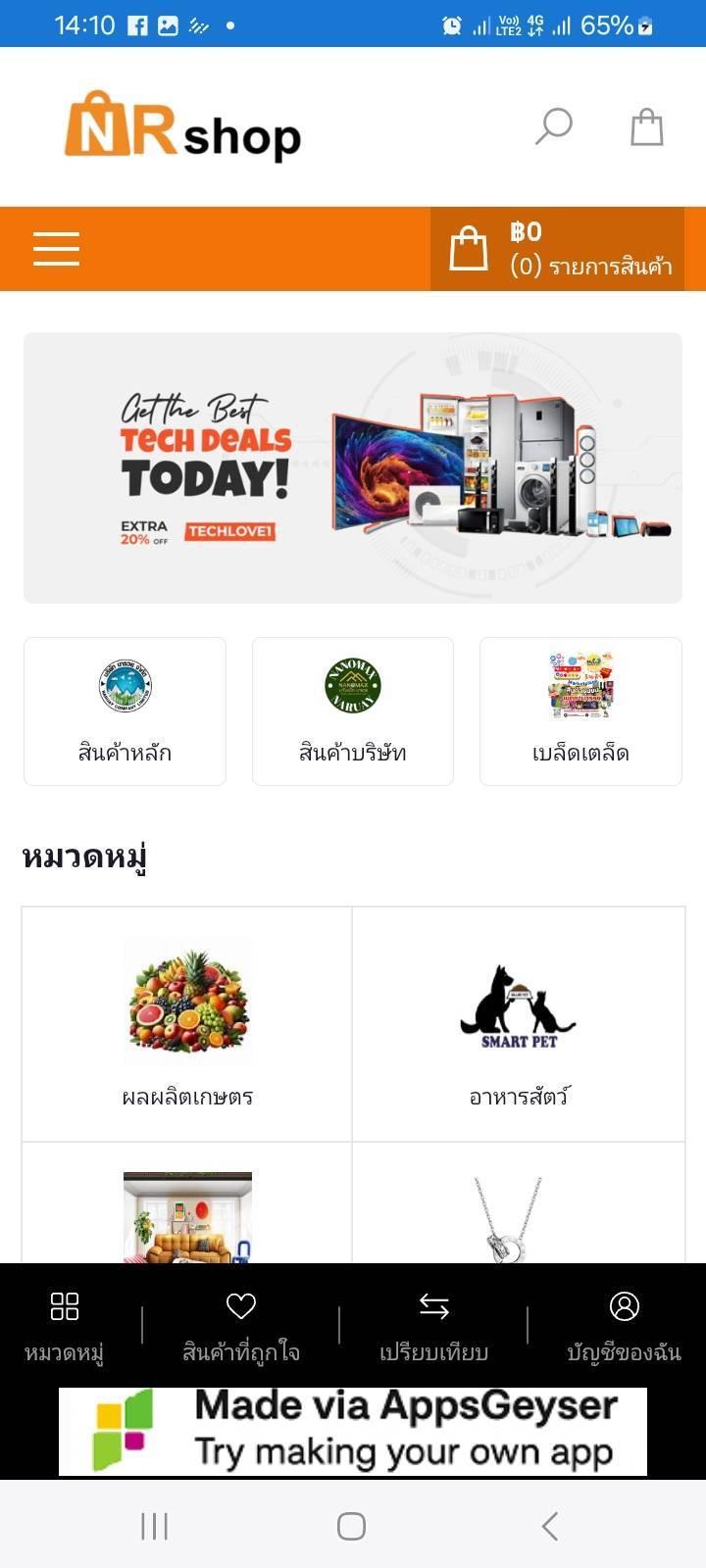Tap the system home button
The width and height of the screenshot is (706, 1568).
click(x=351, y=1526)
